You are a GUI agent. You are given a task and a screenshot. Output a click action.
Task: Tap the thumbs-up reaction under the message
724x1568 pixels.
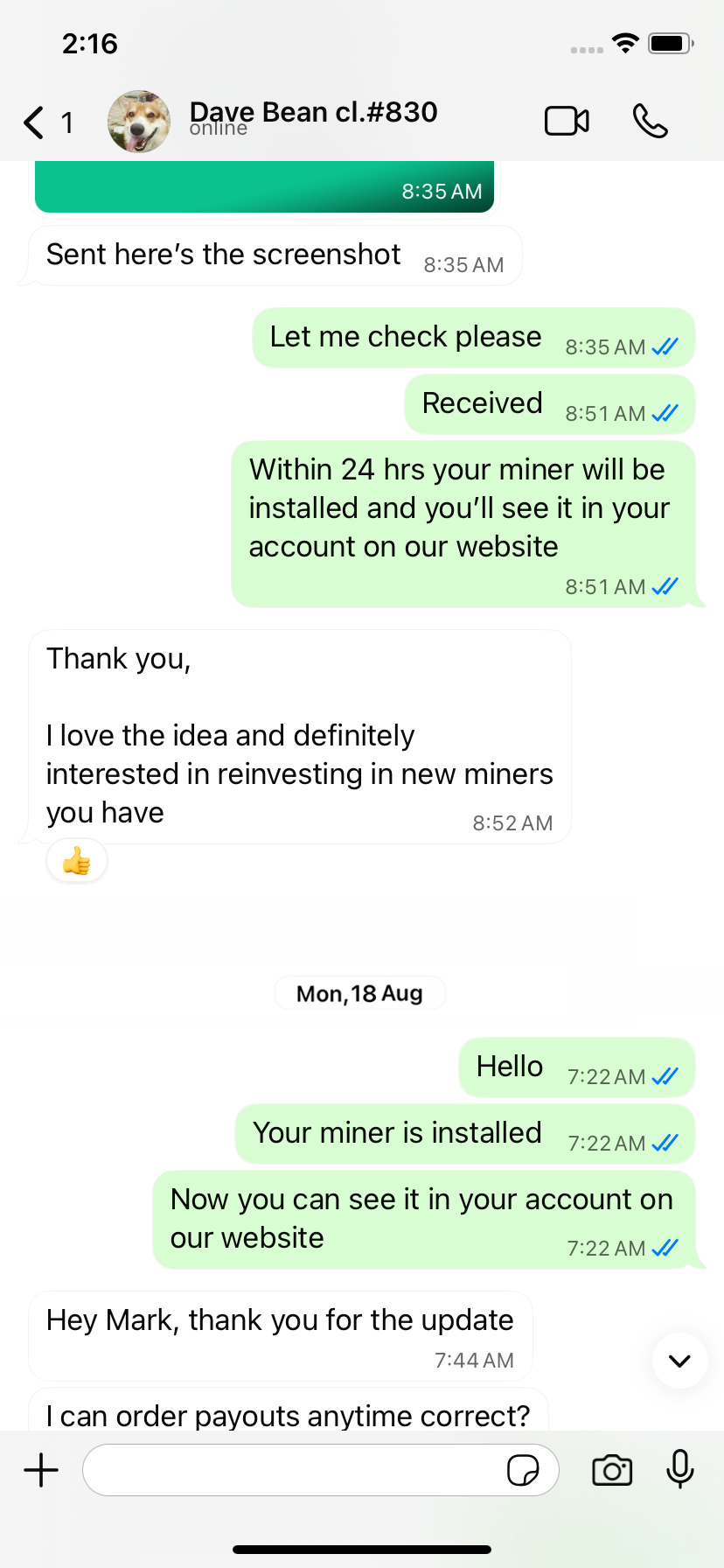point(77,862)
